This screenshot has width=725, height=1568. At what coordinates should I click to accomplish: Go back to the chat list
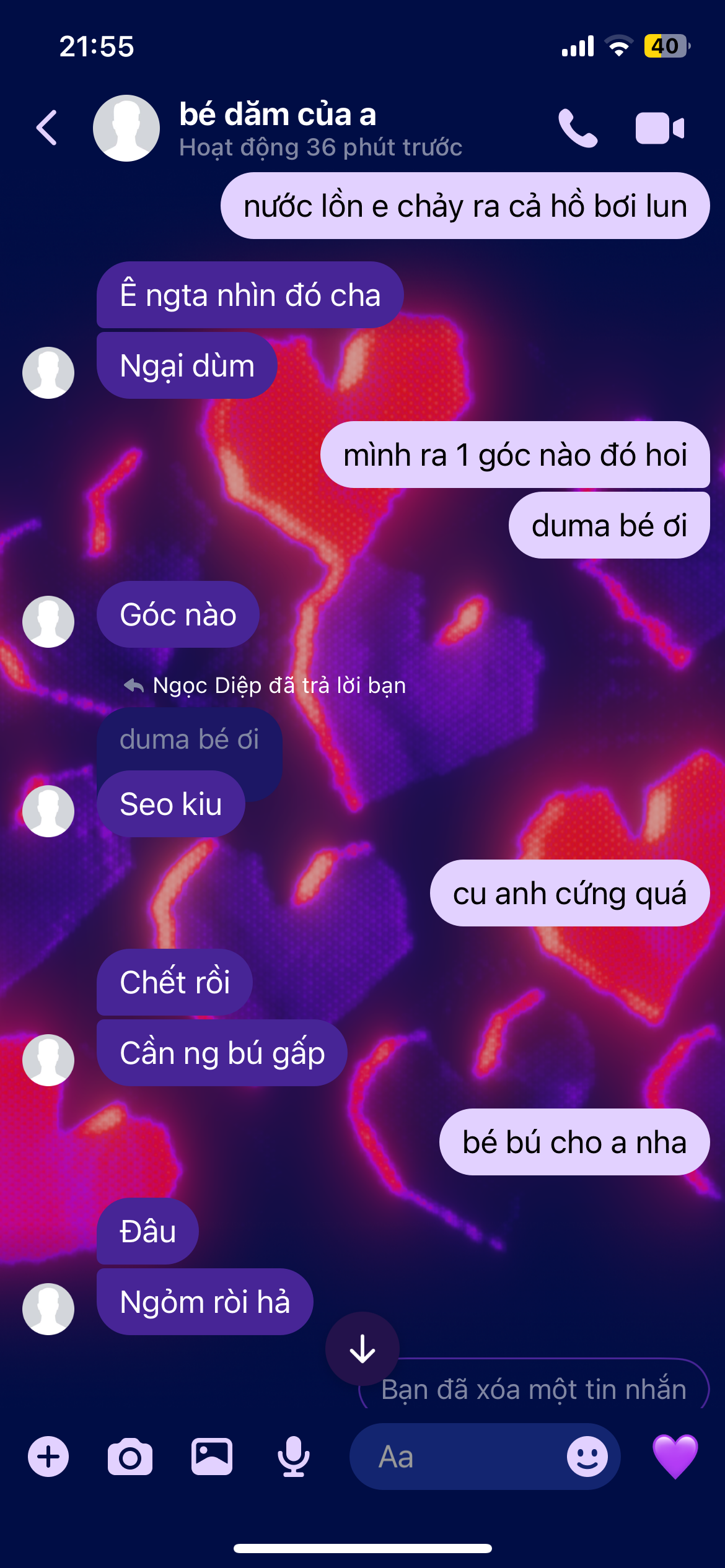click(x=47, y=128)
